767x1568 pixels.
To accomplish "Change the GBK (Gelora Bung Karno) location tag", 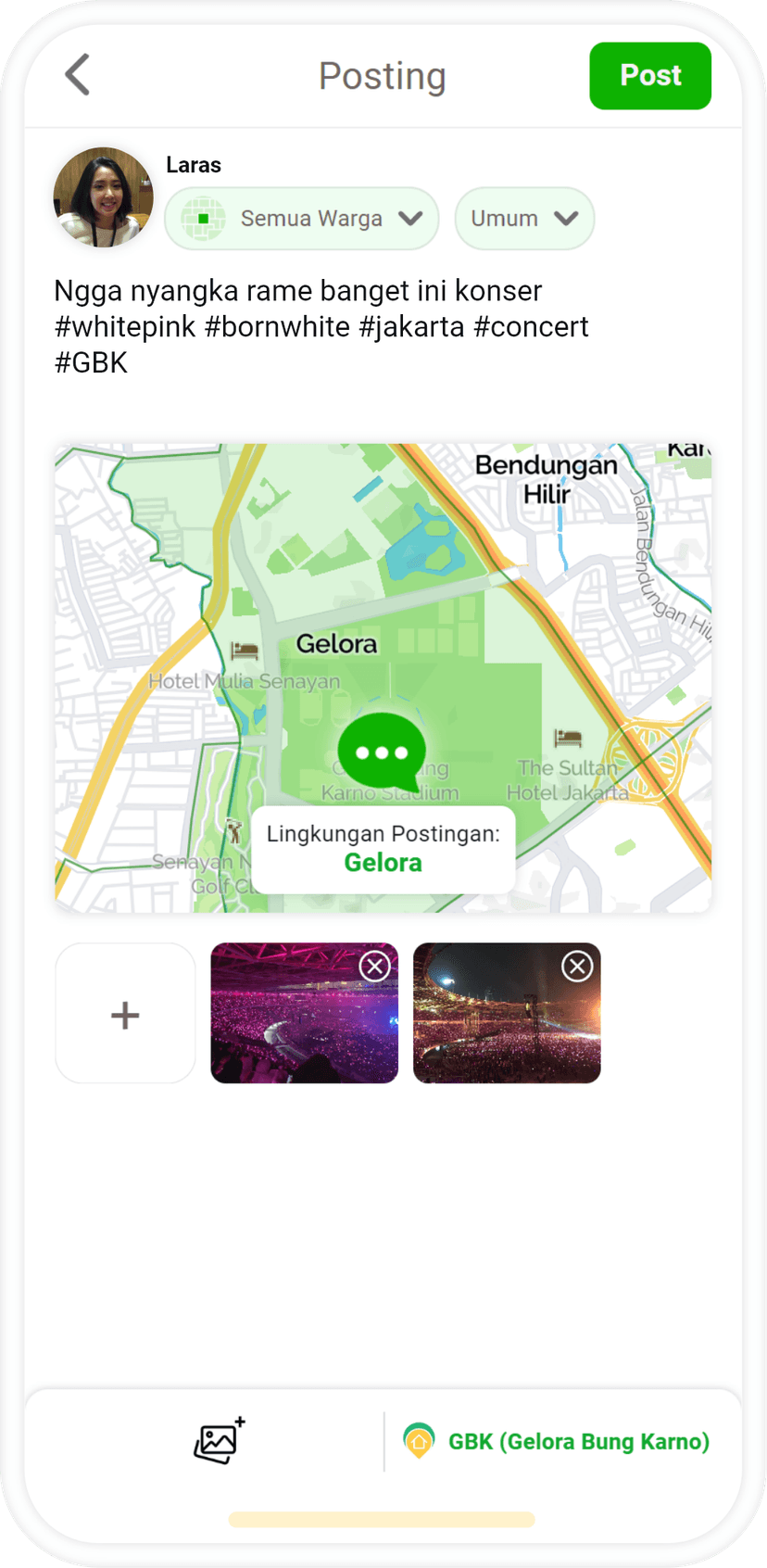I will click(x=558, y=1441).
